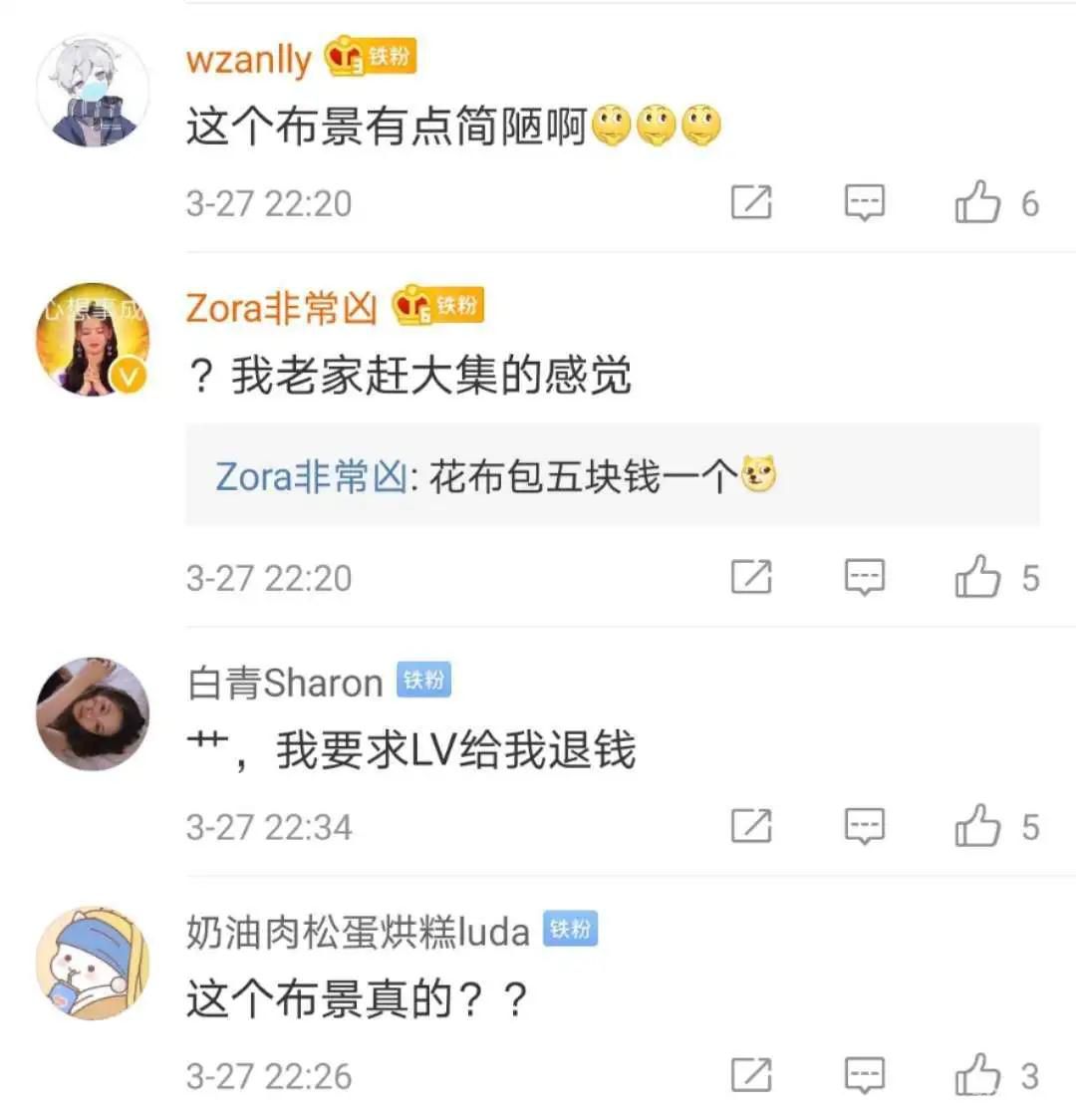This screenshot has height=1120, width=1076.
Task: Click the crown 铁粉 badge next to Zora非常凶
Action: click(x=441, y=306)
